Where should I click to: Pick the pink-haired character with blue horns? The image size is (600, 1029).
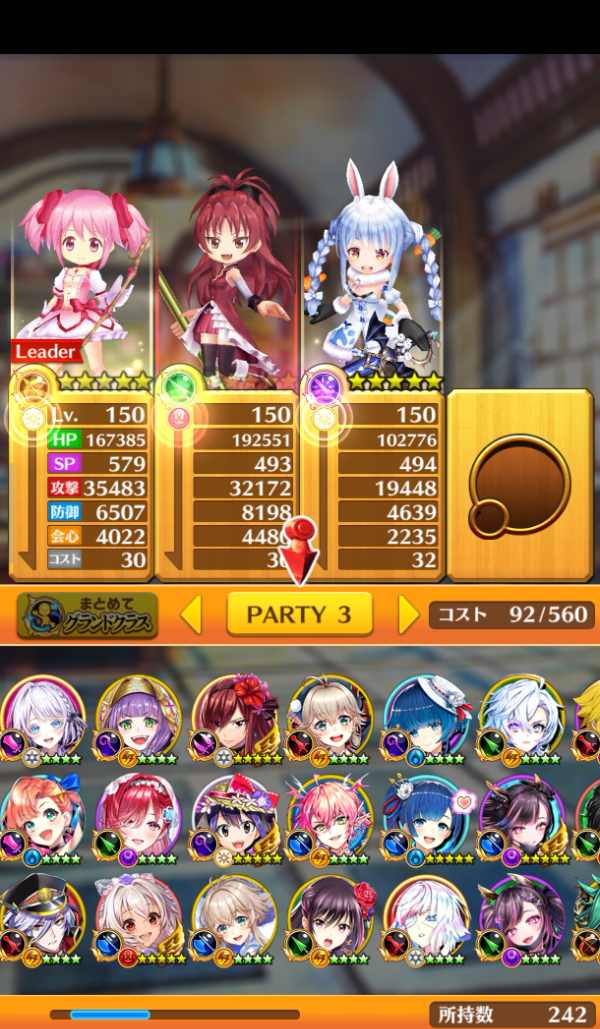(329, 817)
